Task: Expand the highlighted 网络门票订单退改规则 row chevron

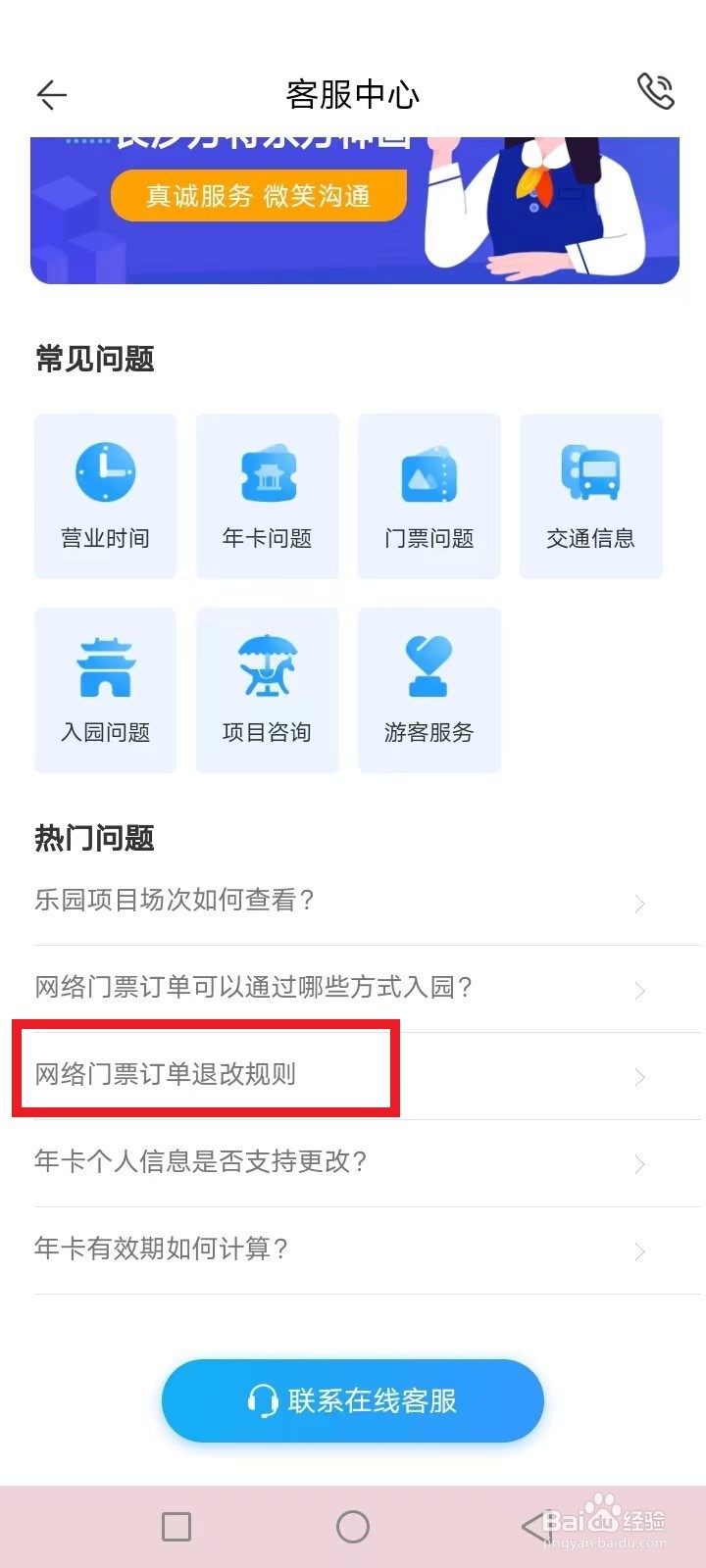Action: click(x=639, y=1076)
